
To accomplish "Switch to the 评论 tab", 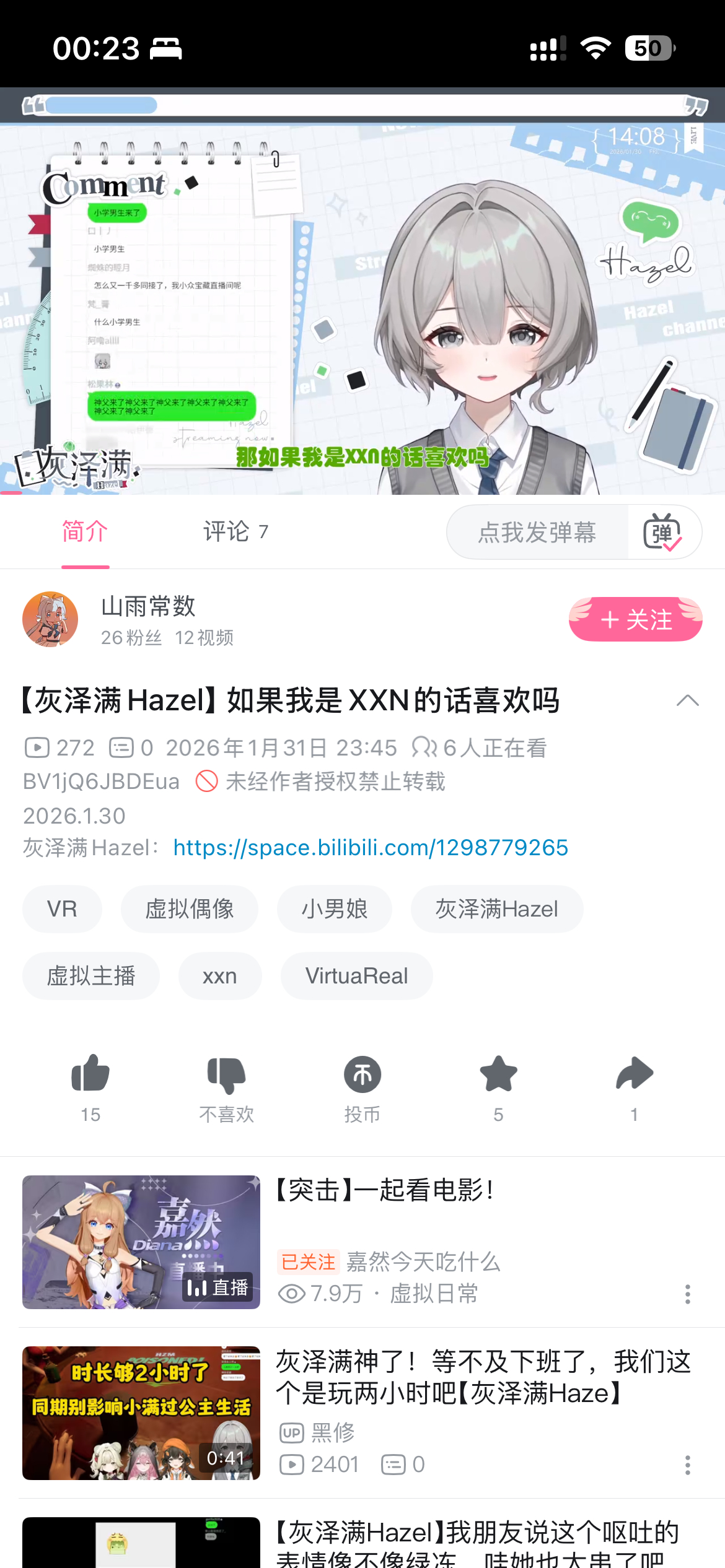I will pyautogui.click(x=236, y=532).
